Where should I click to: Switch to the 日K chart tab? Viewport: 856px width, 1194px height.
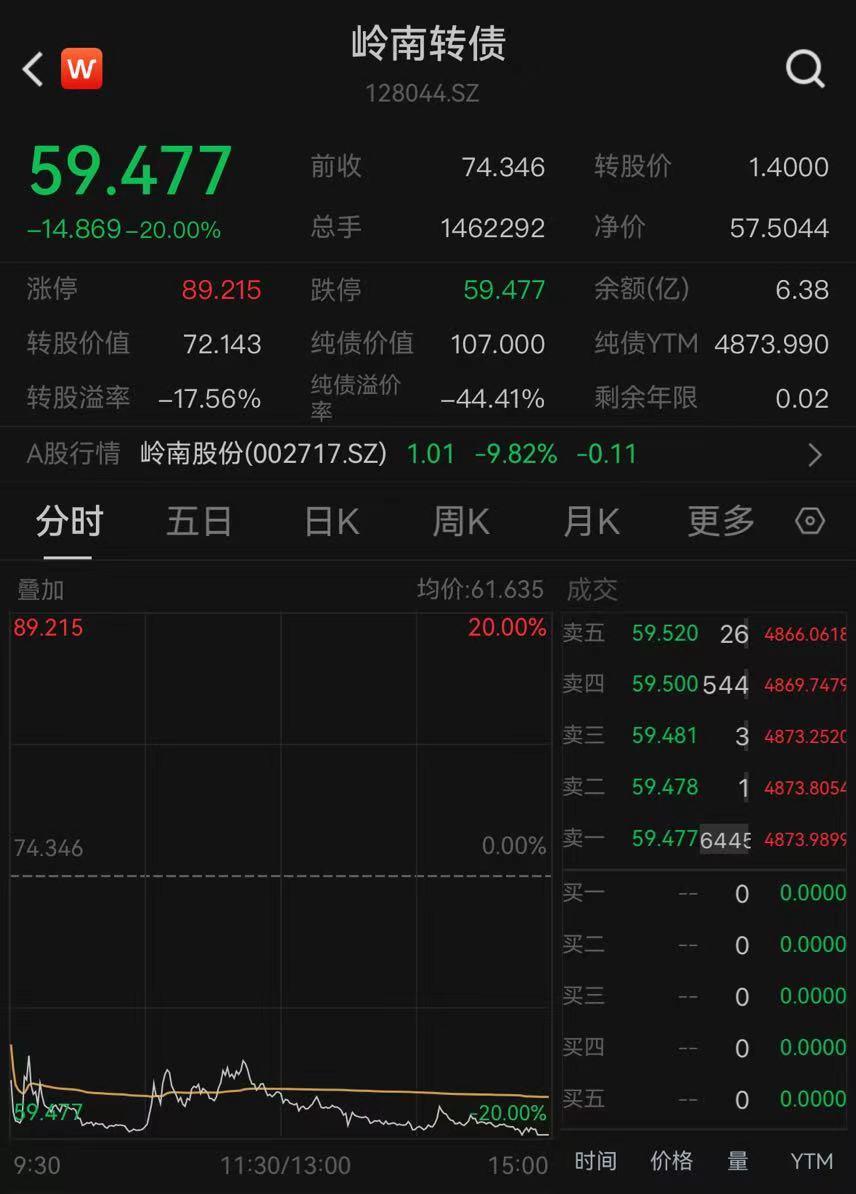(331, 521)
